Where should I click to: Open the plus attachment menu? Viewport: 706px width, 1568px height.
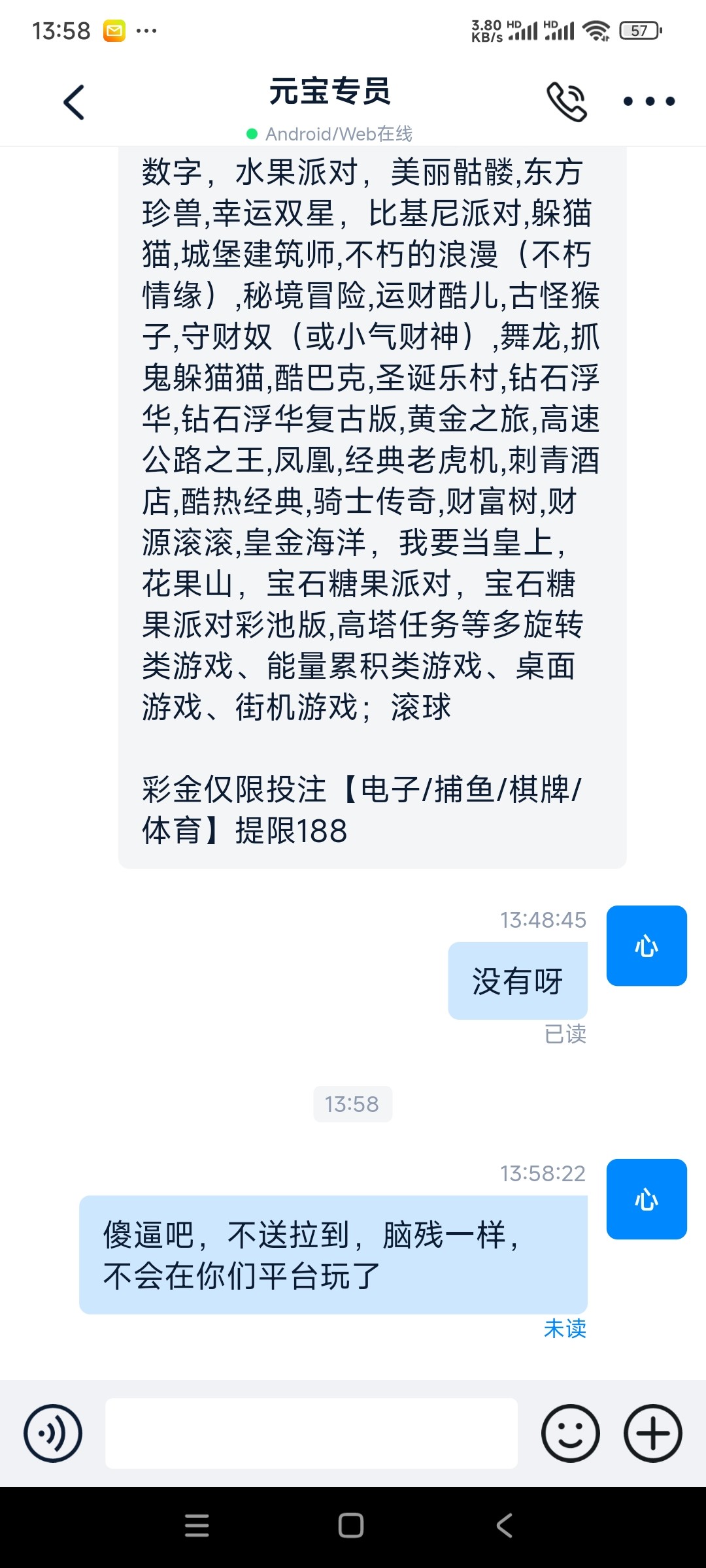pyautogui.click(x=653, y=1433)
